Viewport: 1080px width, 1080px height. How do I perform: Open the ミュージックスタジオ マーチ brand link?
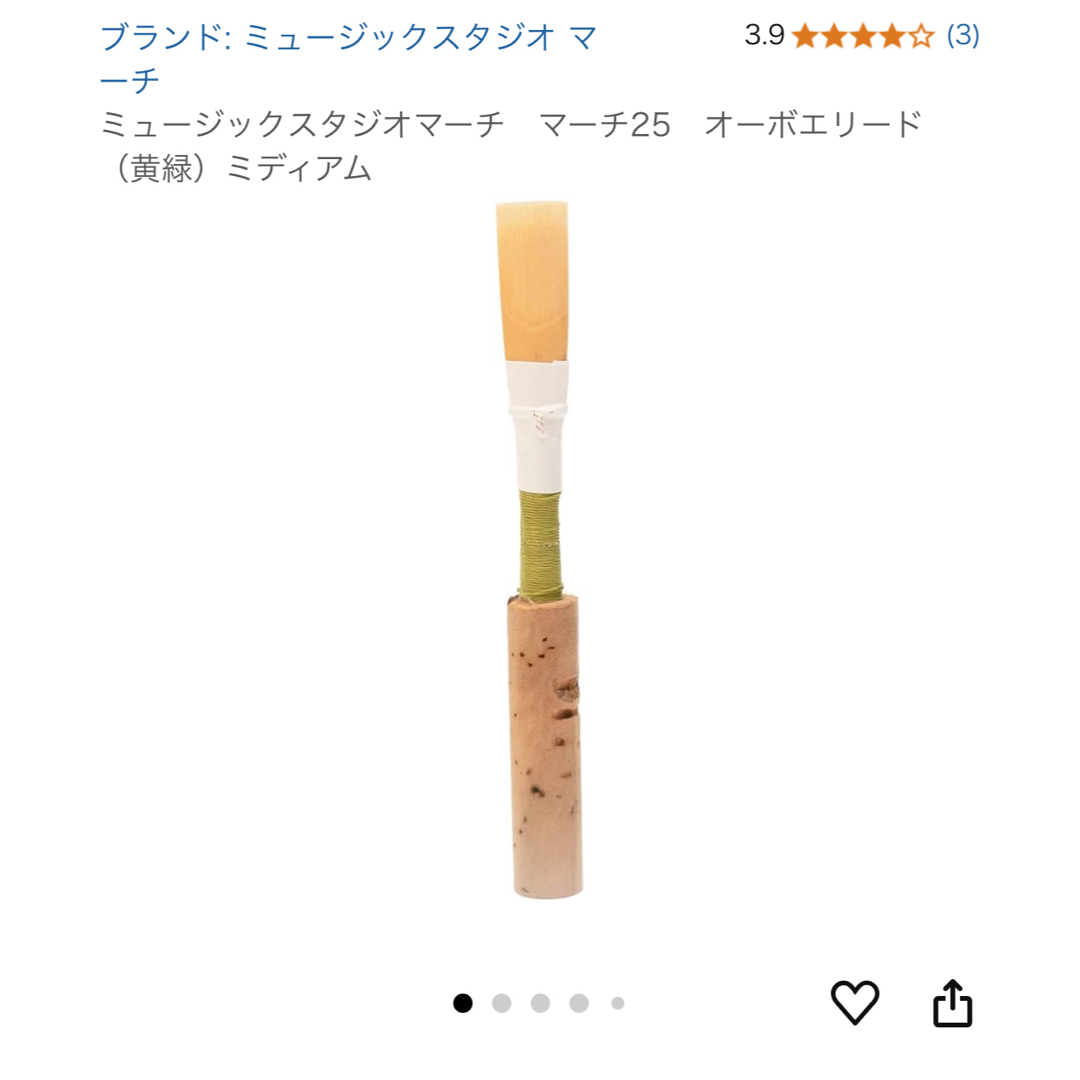pyautogui.click(x=348, y=38)
